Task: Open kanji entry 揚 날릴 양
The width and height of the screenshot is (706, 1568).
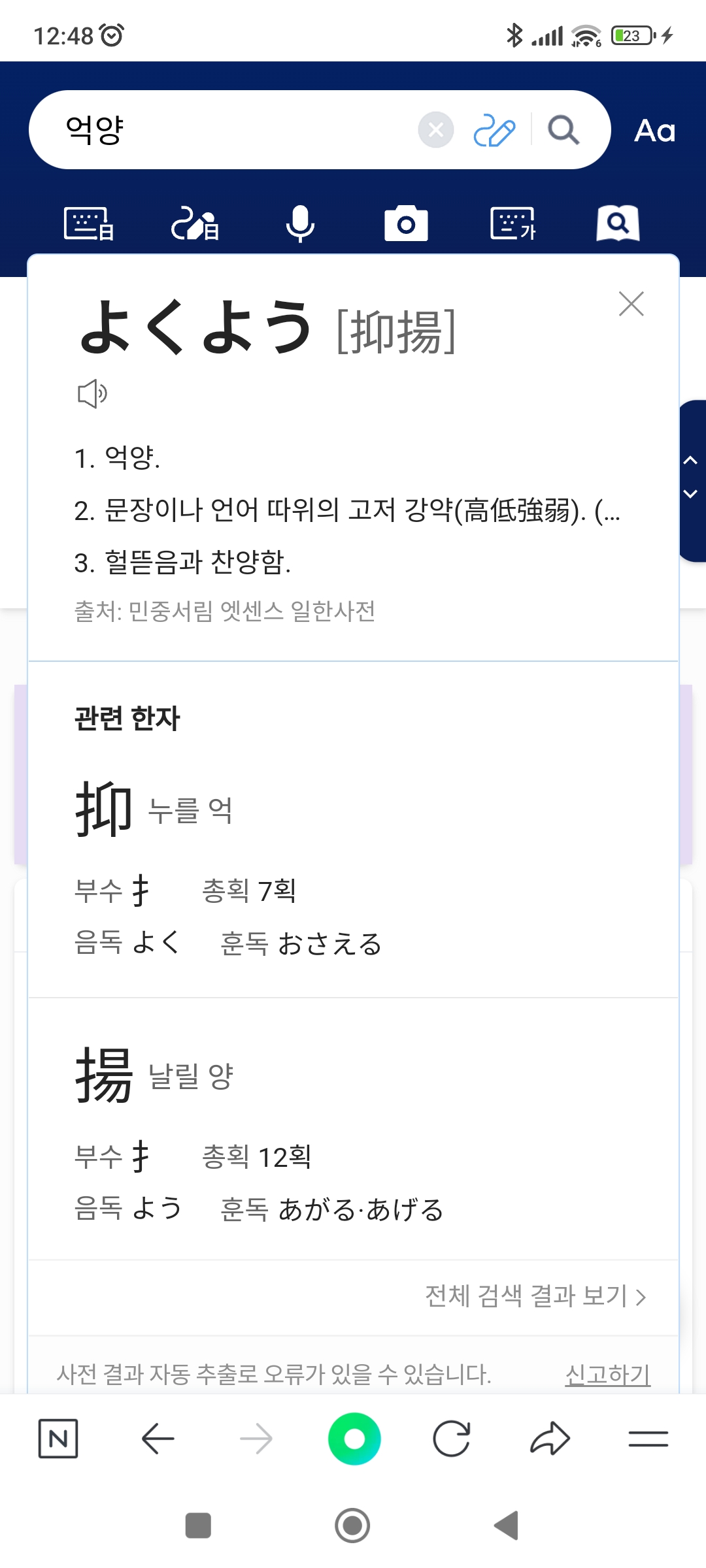Action: point(154,1075)
